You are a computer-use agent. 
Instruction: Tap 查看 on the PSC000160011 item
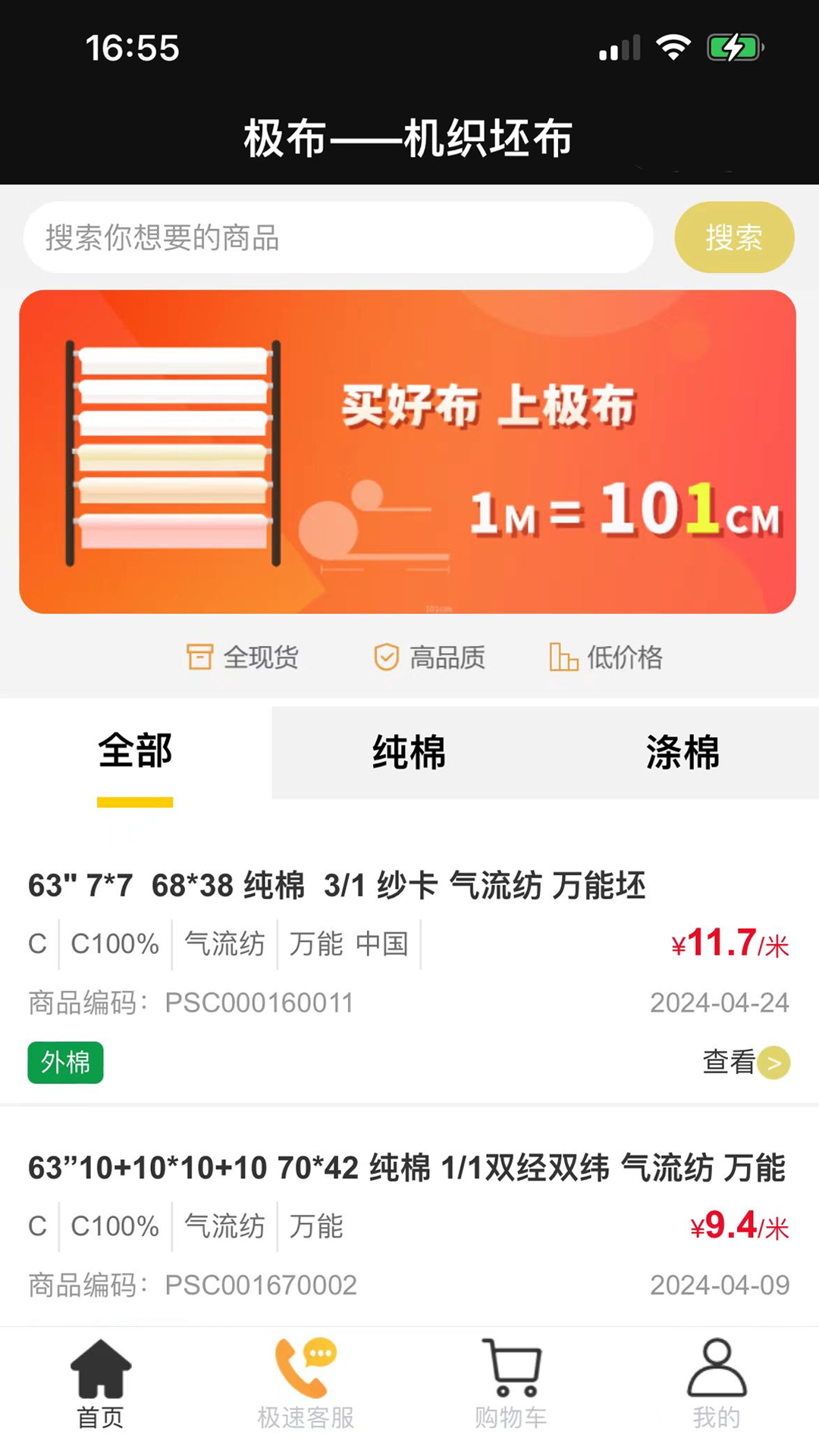pyautogui.click(x=745, y=1062)
